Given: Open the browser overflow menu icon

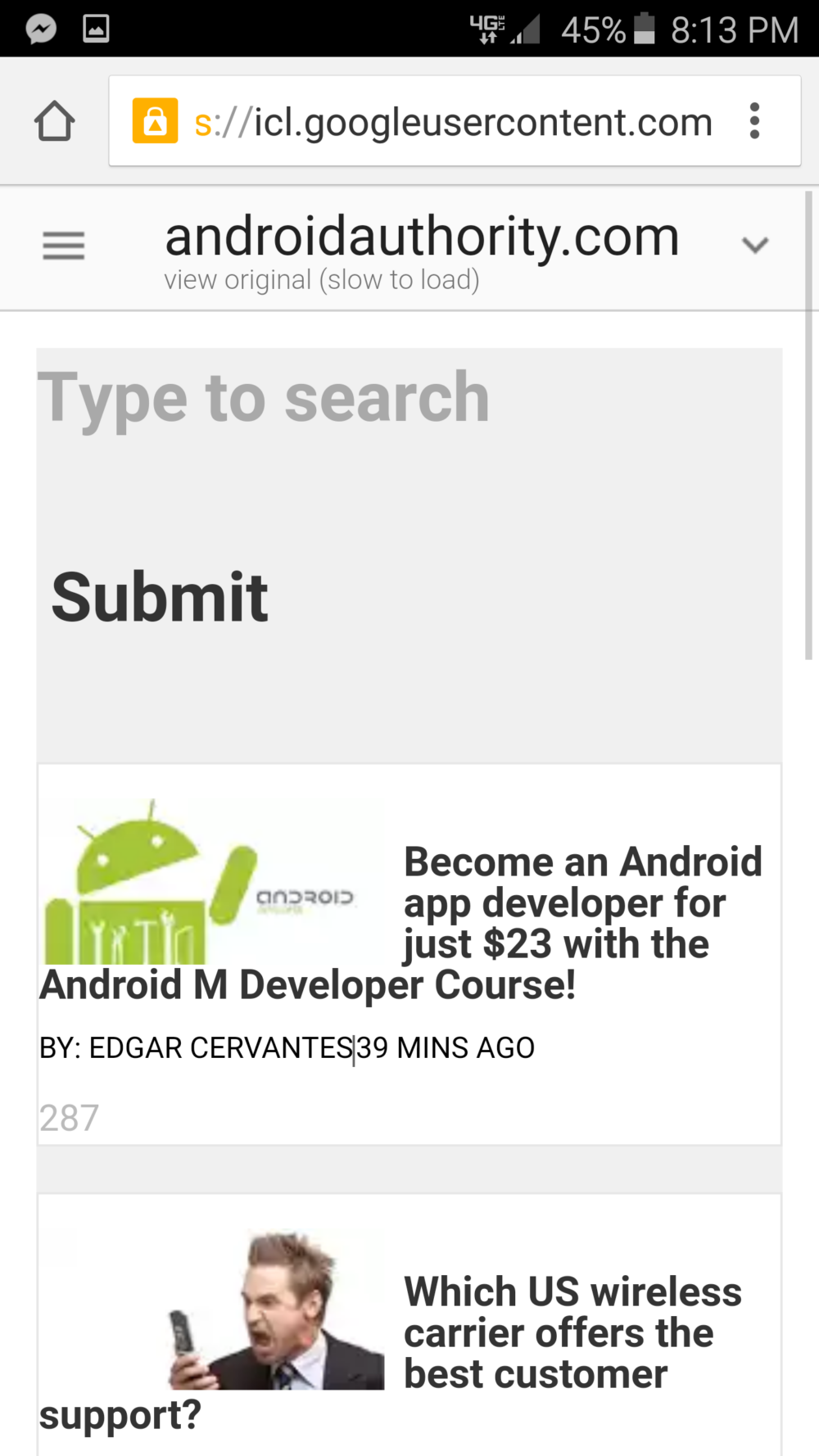Looking at the screenshot, I should [754, 120].
